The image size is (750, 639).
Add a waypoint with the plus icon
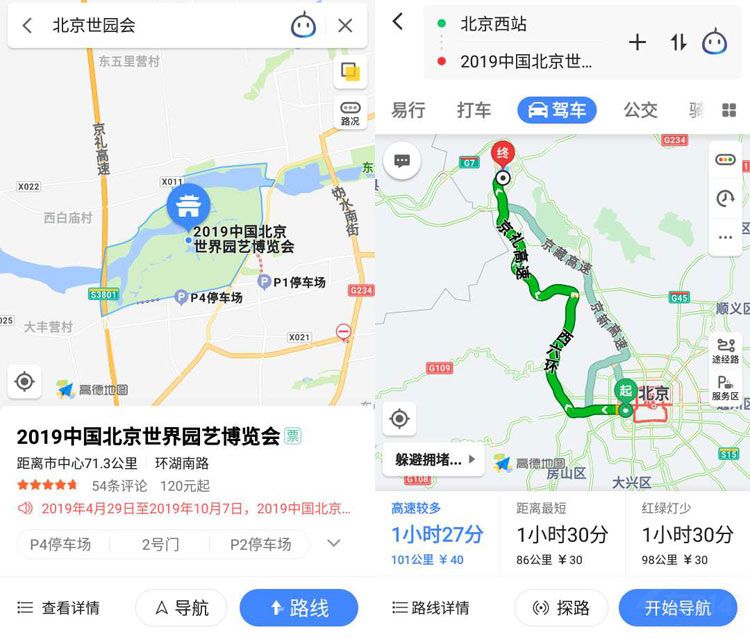pyautogui.click(x=637, y=42)
